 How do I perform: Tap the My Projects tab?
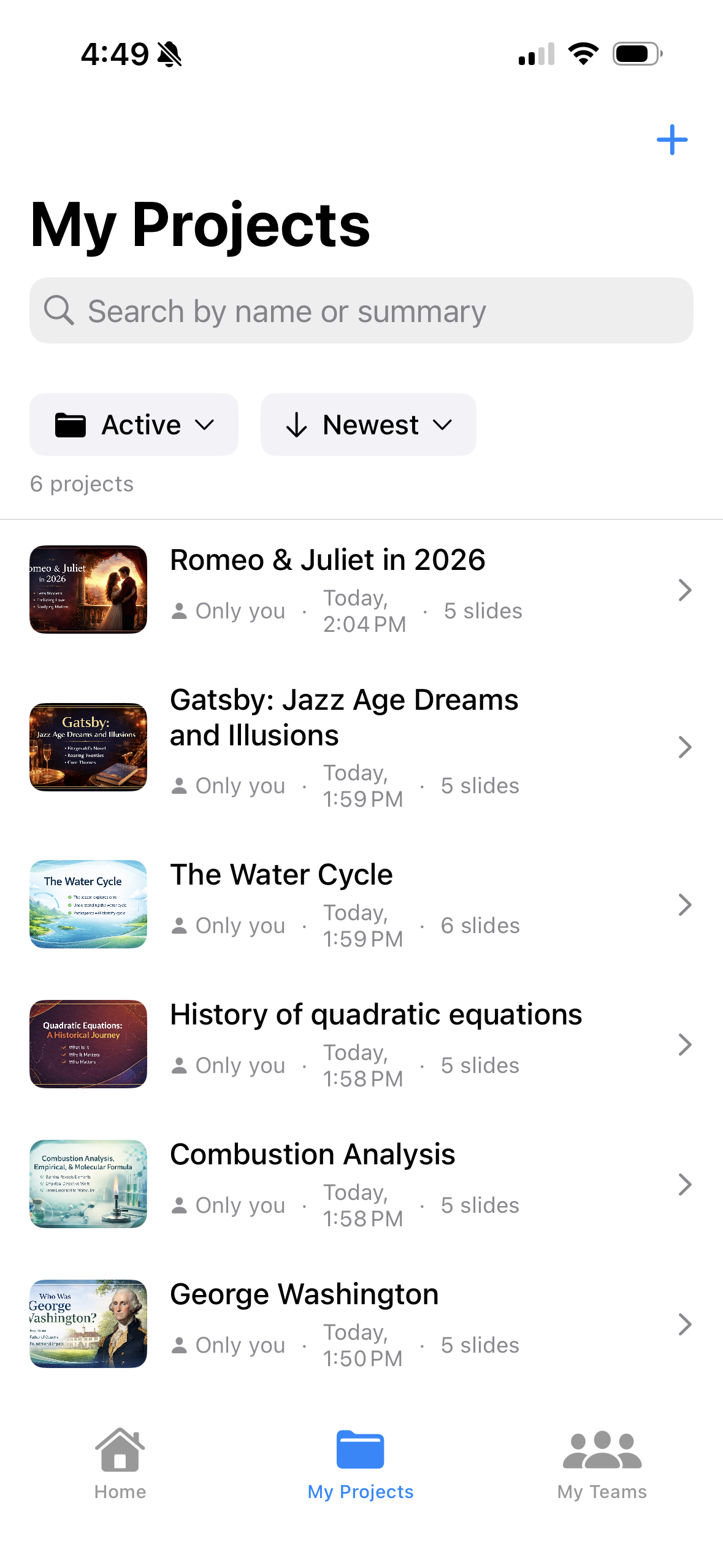[x=361, y=1464]
